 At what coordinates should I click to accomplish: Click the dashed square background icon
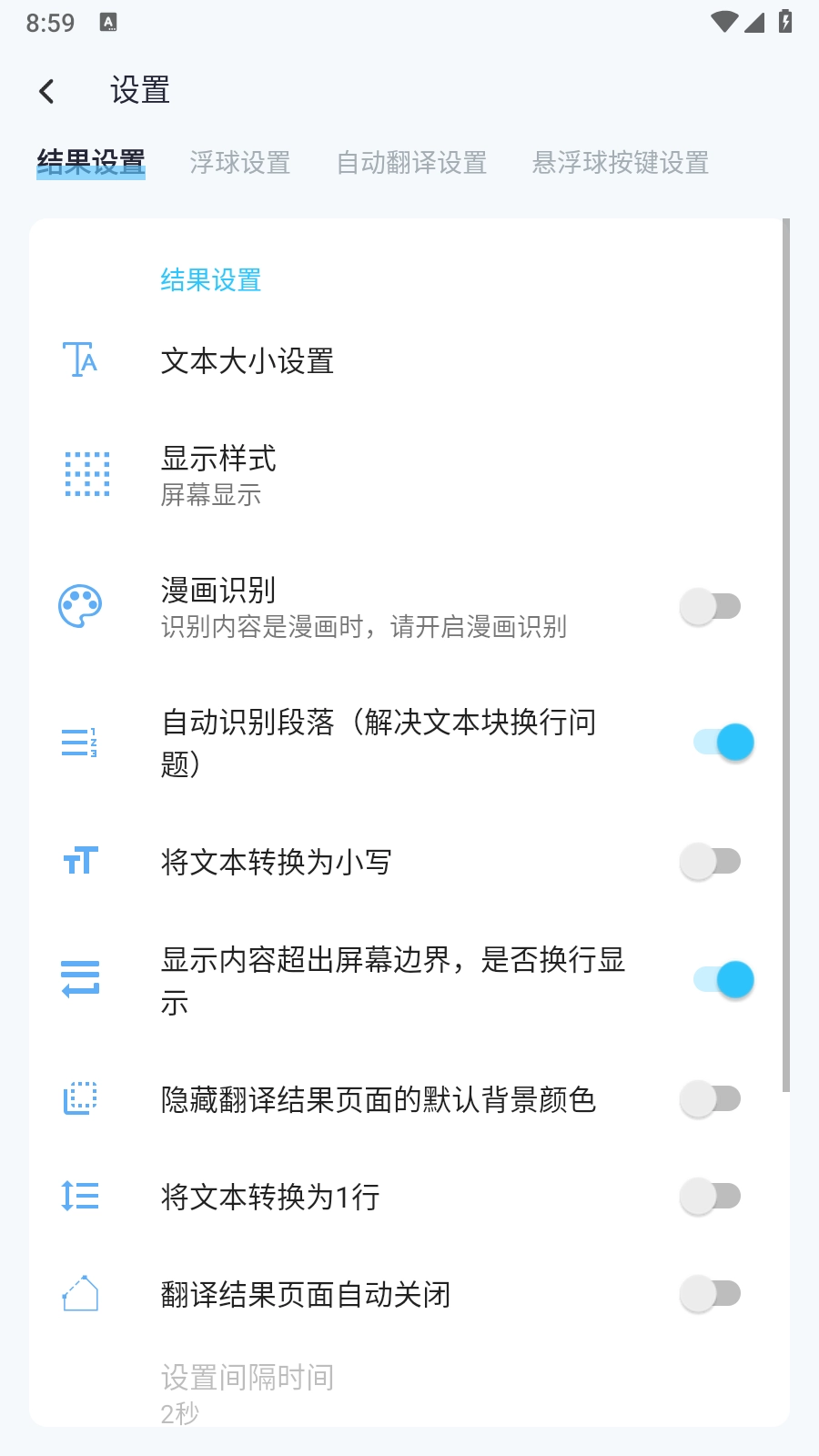click(x=80, y=1098)
